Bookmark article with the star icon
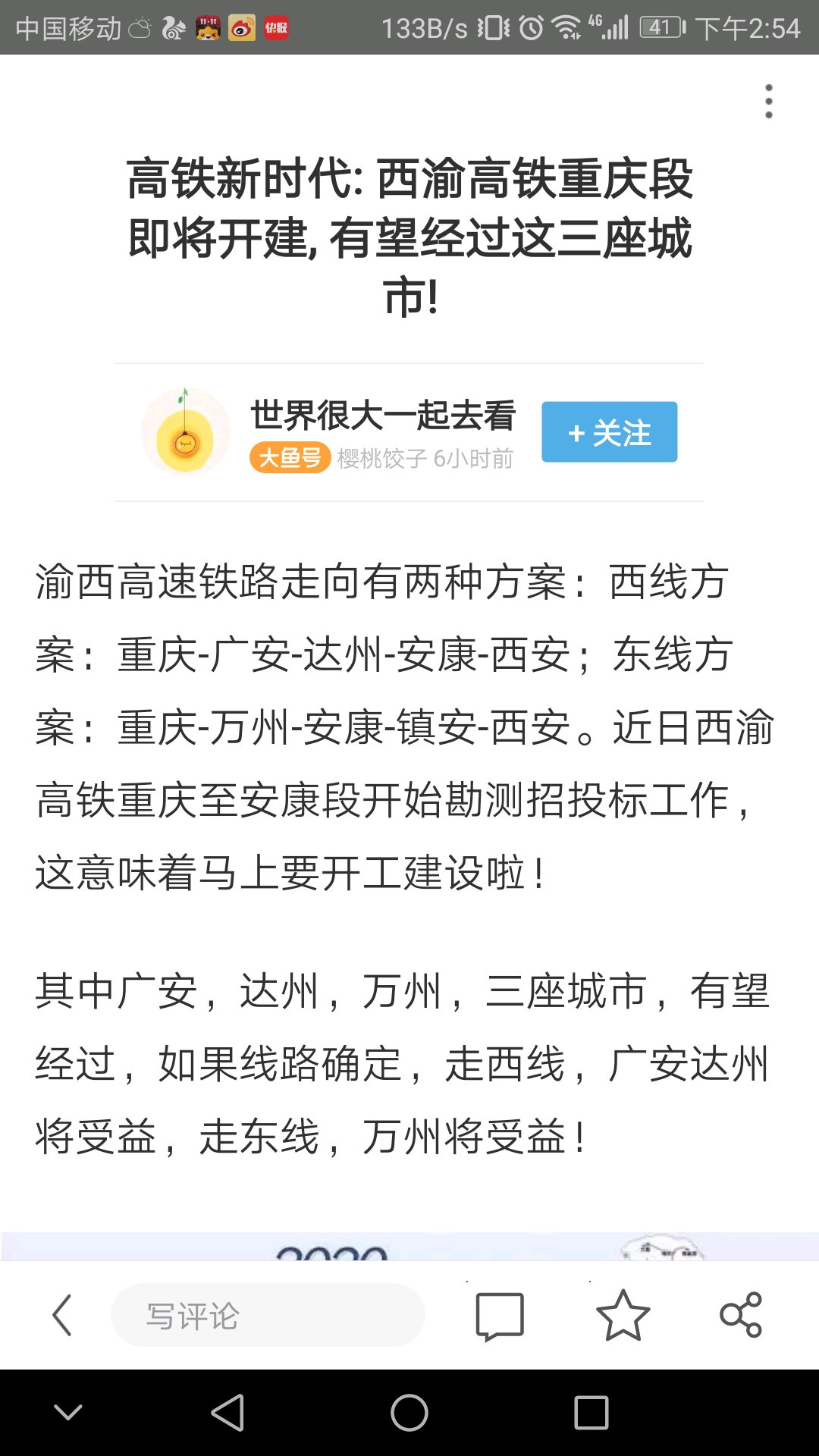 tap(623, 1315)
